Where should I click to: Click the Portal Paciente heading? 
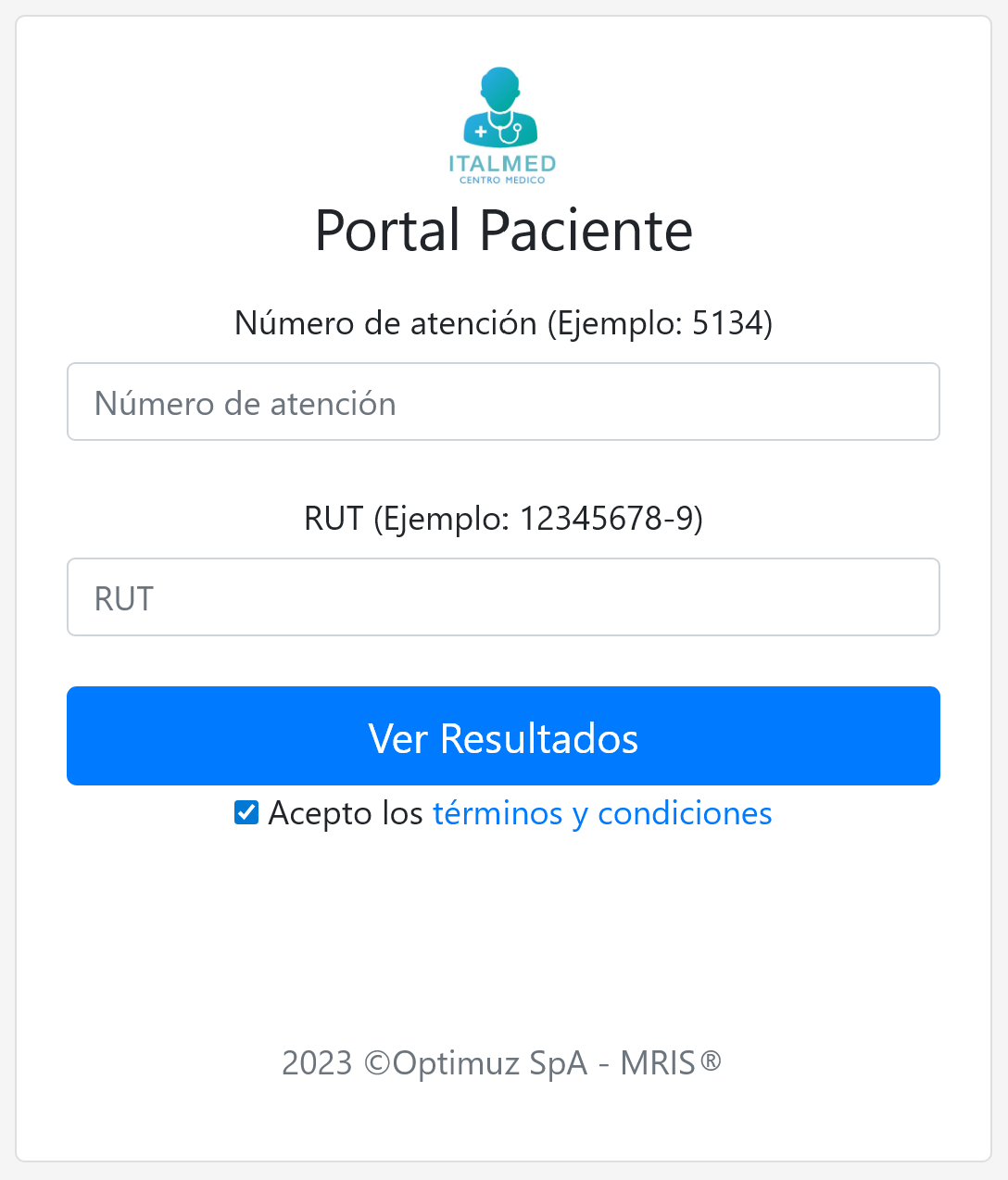(x=503, y=231)
